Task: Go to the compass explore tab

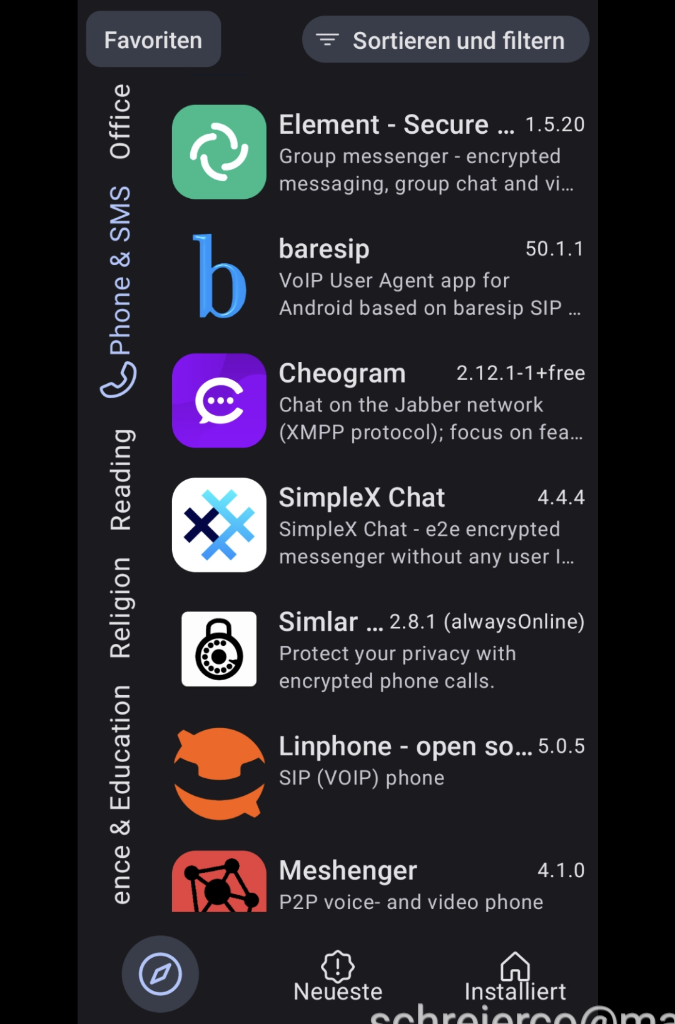Action: click(x=160, y=973)
